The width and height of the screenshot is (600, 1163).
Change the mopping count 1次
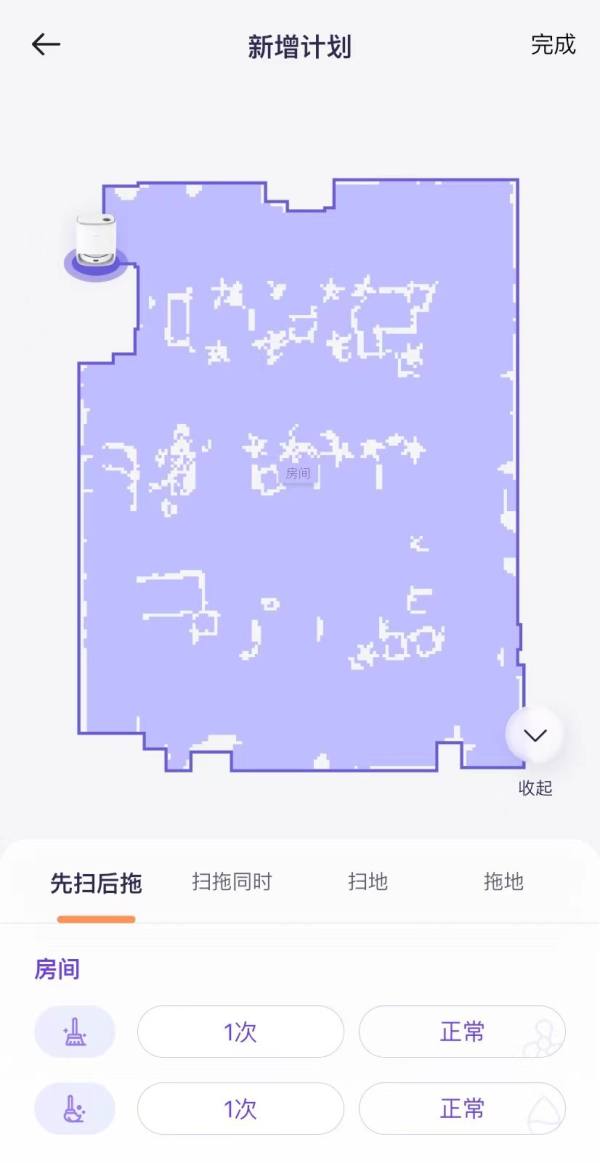pos(240,1108)
